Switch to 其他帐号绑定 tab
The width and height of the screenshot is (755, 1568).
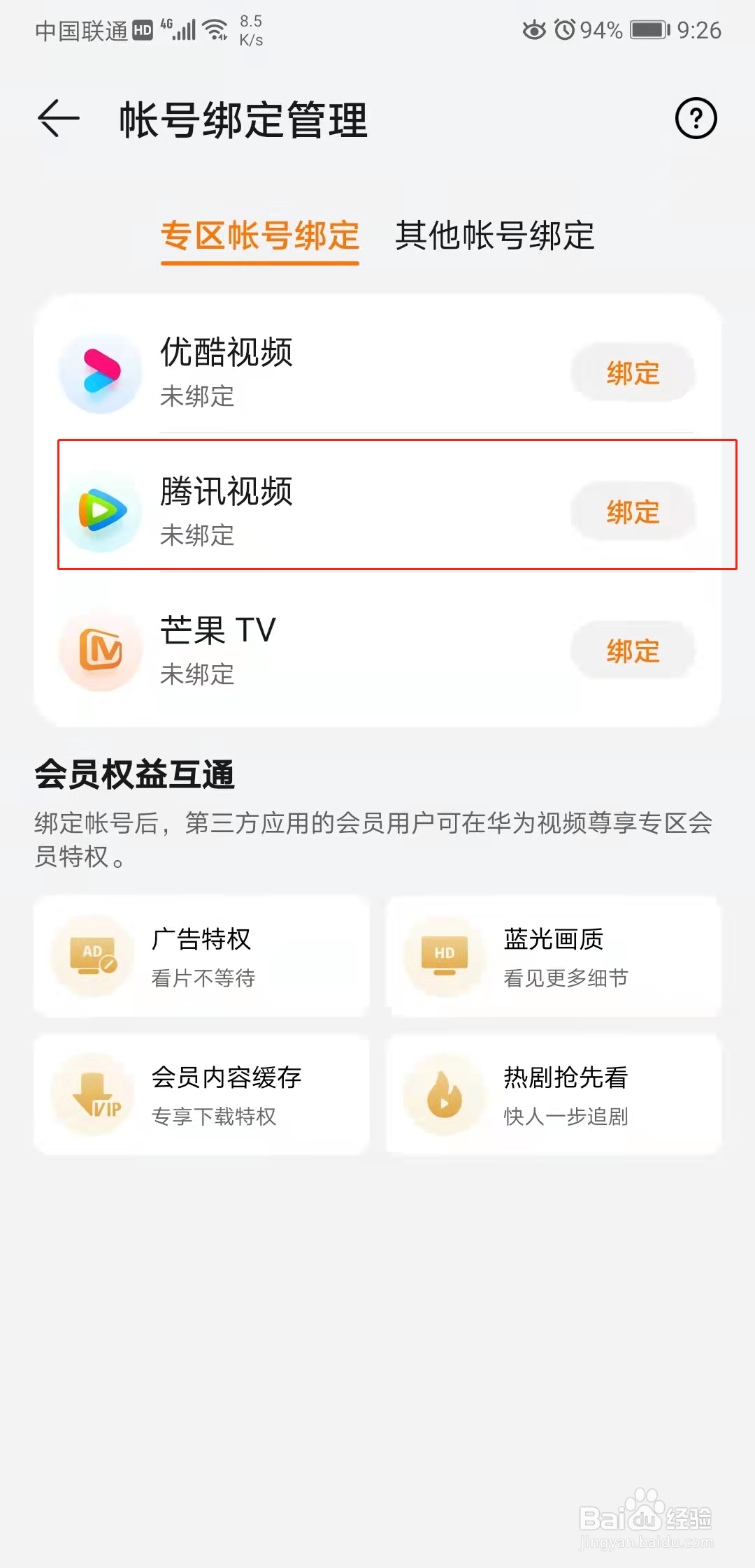[x=494, y=235]
